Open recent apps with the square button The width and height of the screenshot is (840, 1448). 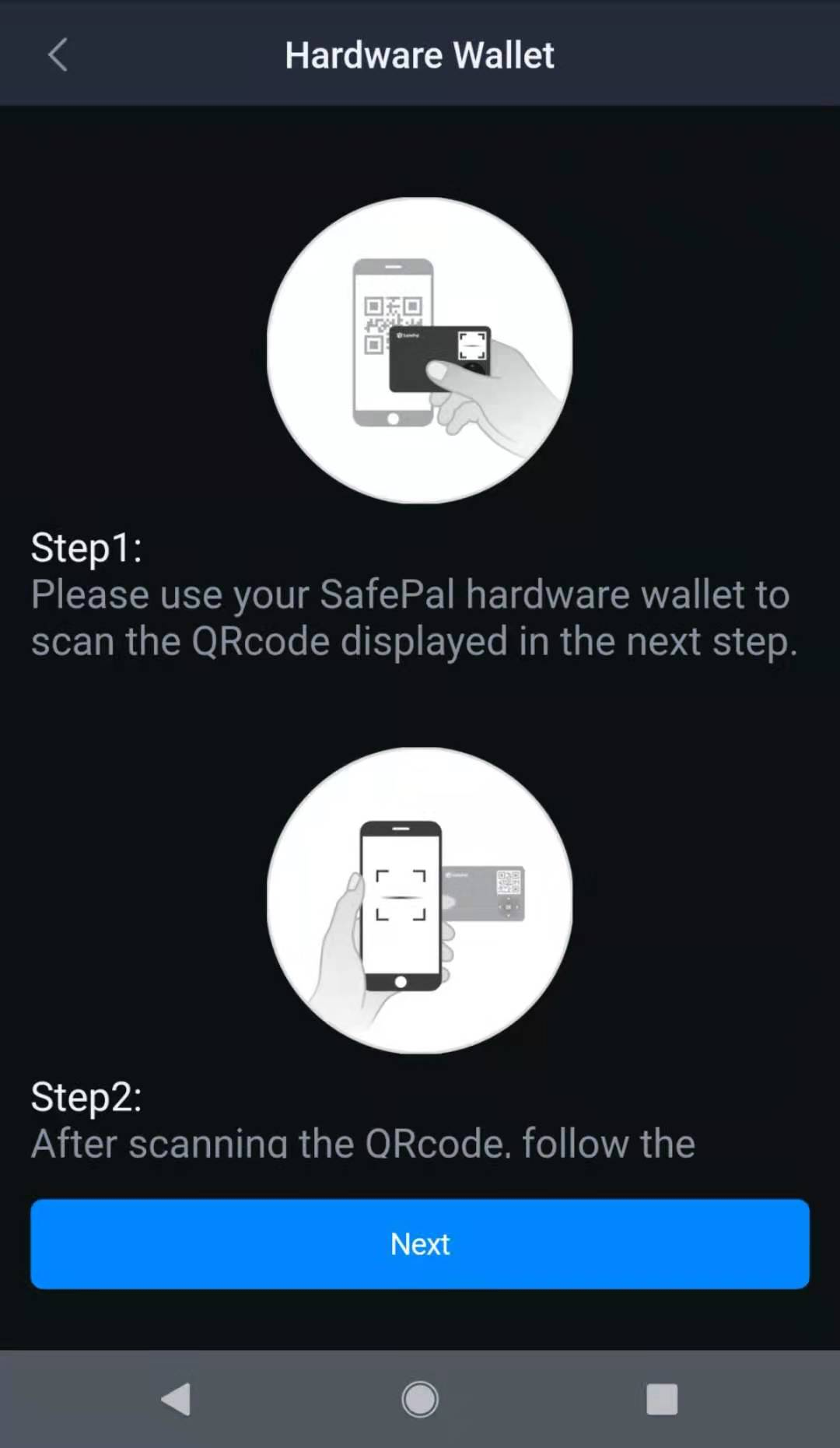[x=662, y=1399]
